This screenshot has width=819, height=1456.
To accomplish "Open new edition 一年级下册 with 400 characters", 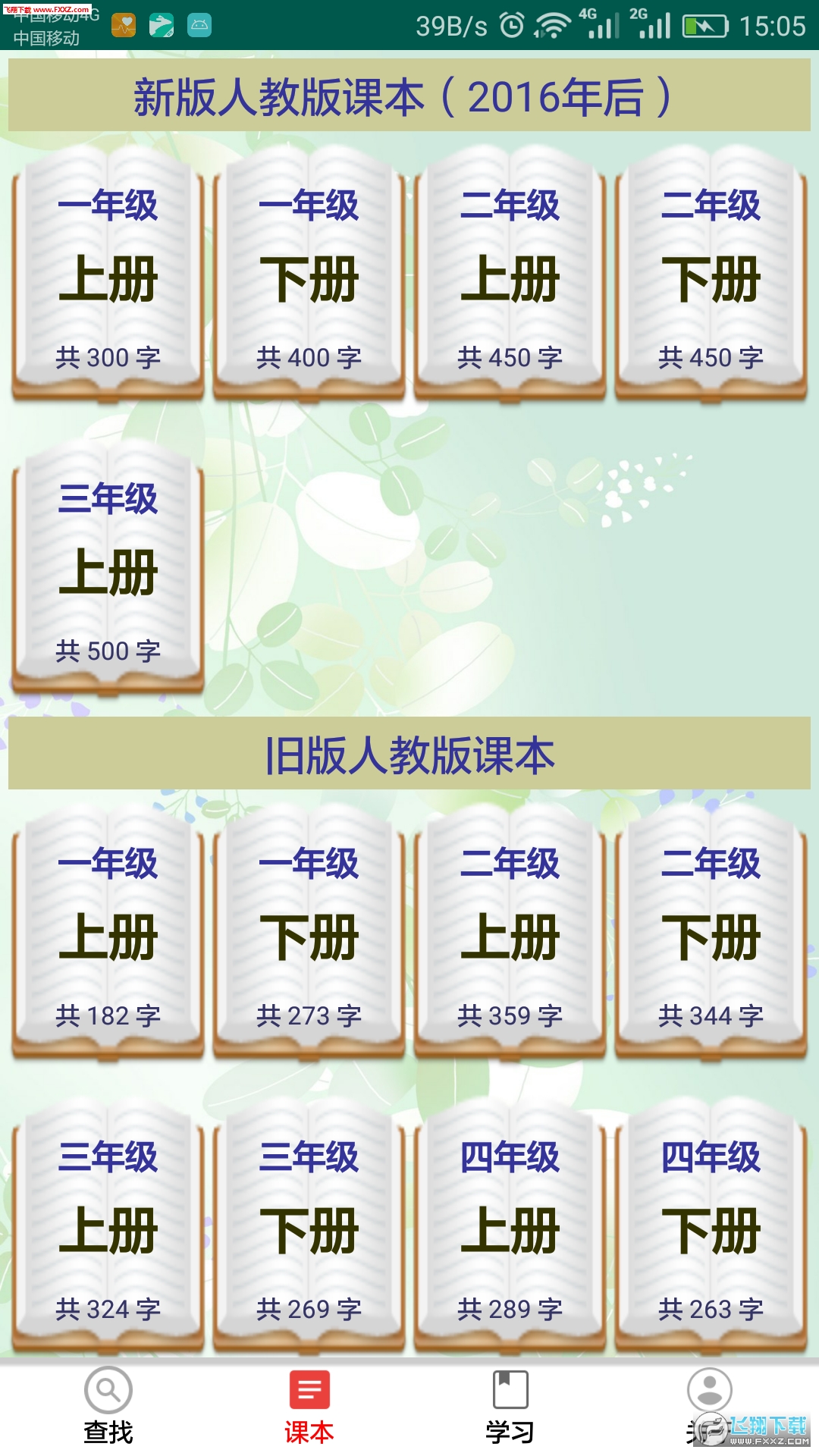I will 309,277.
